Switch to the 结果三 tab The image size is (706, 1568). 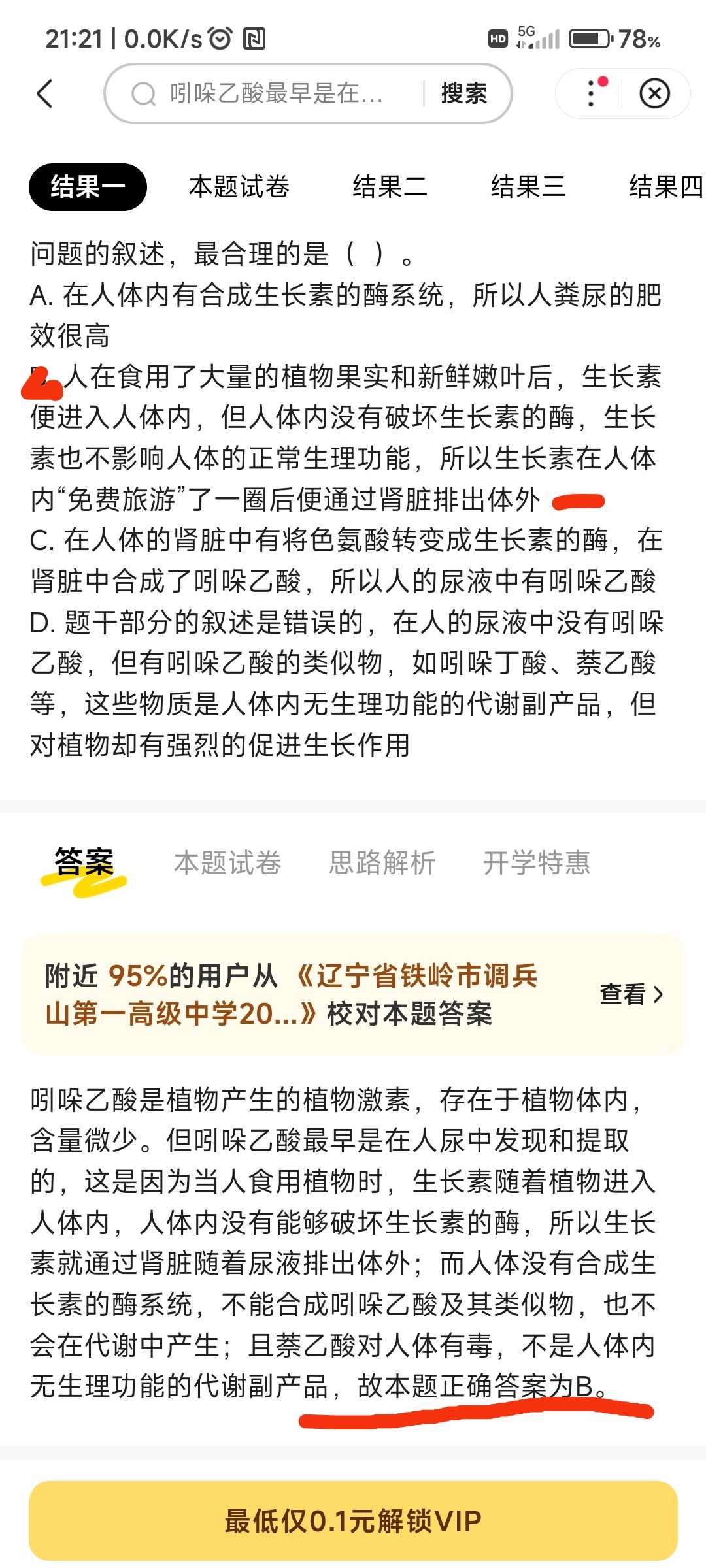(528, 187)
